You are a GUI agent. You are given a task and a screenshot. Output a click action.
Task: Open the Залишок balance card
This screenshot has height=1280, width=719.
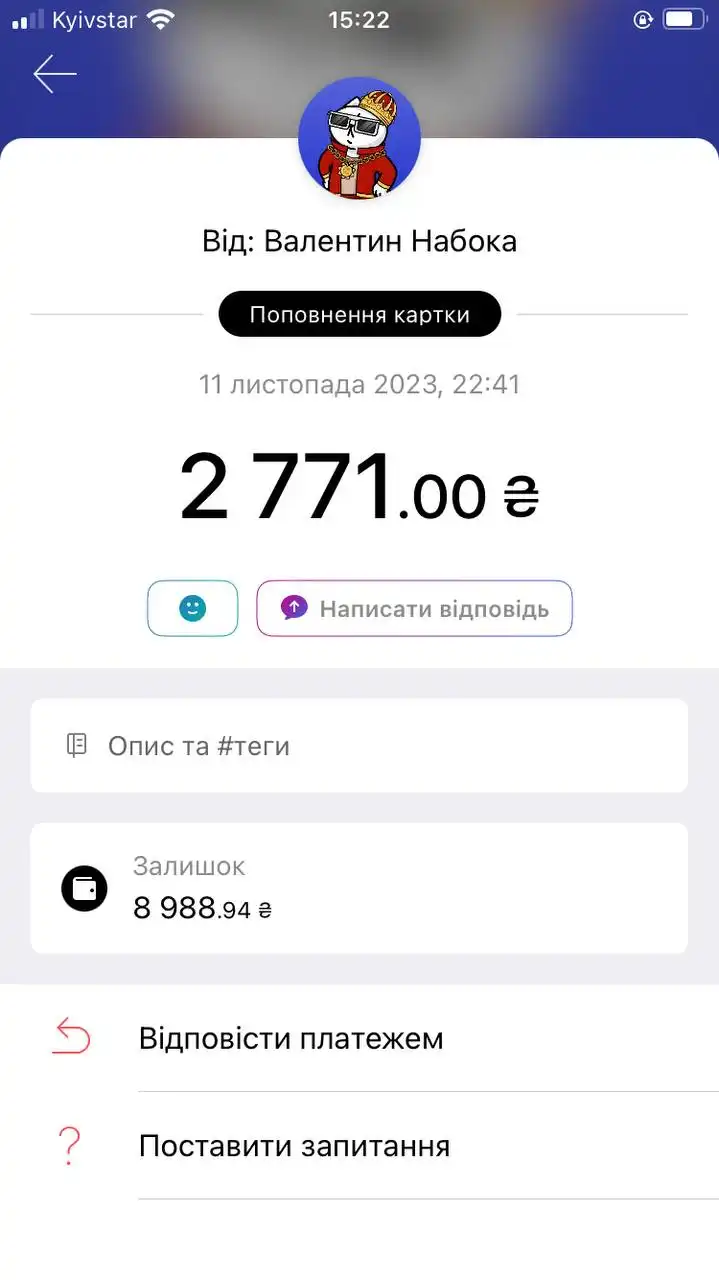coord(359,888)
